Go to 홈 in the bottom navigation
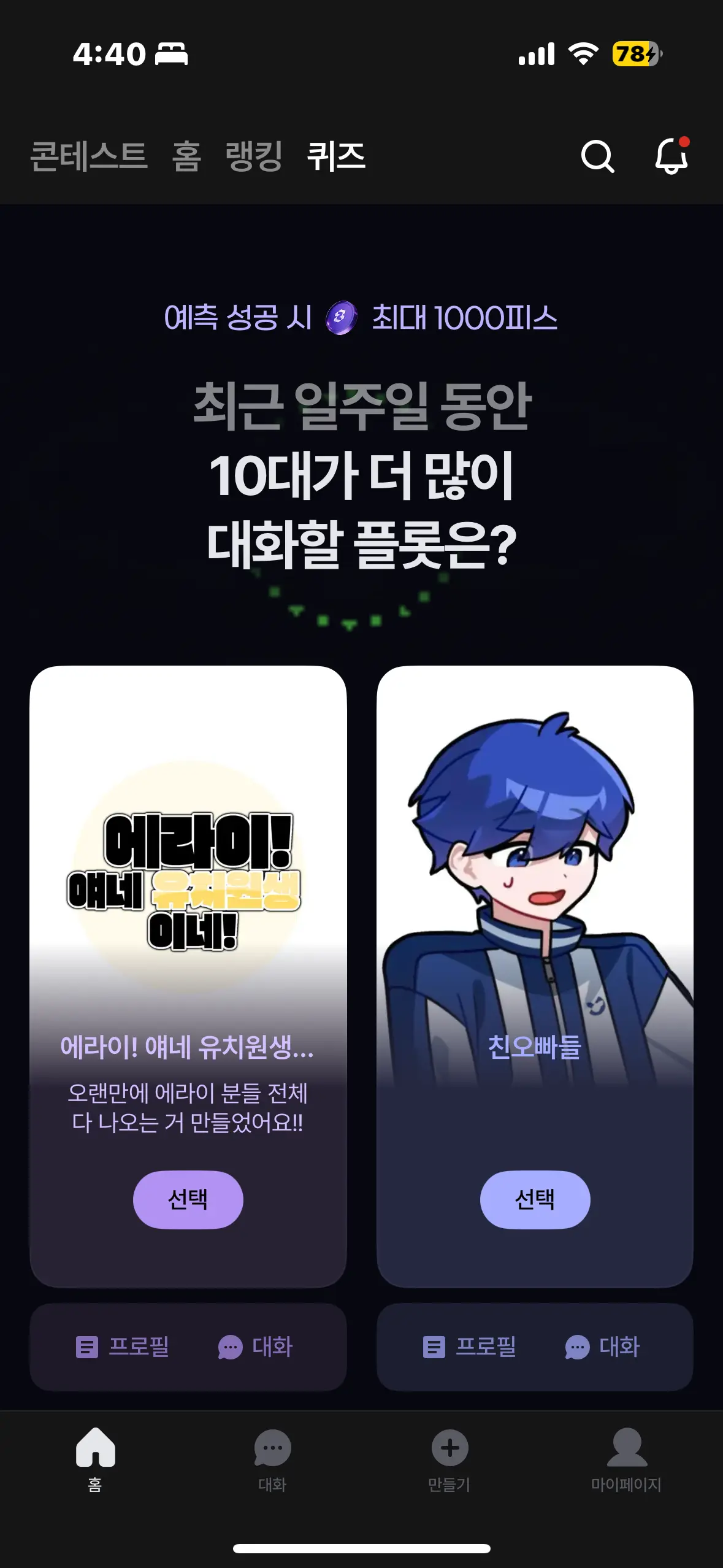Image resolution: width=723 pixels, height=1568 pixels. tap(95, 1460)
